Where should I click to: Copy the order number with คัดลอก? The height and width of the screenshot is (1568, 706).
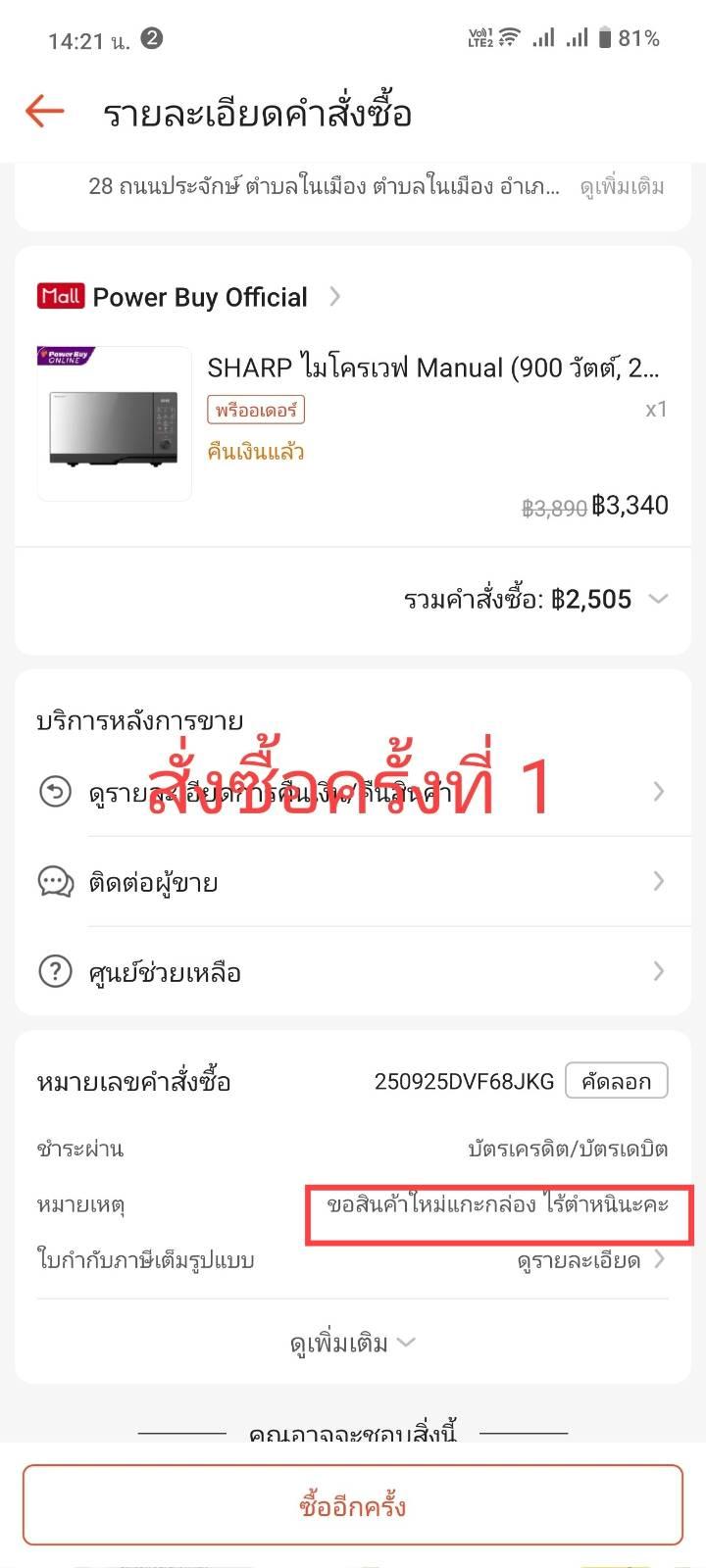(x=616, y=1081)
